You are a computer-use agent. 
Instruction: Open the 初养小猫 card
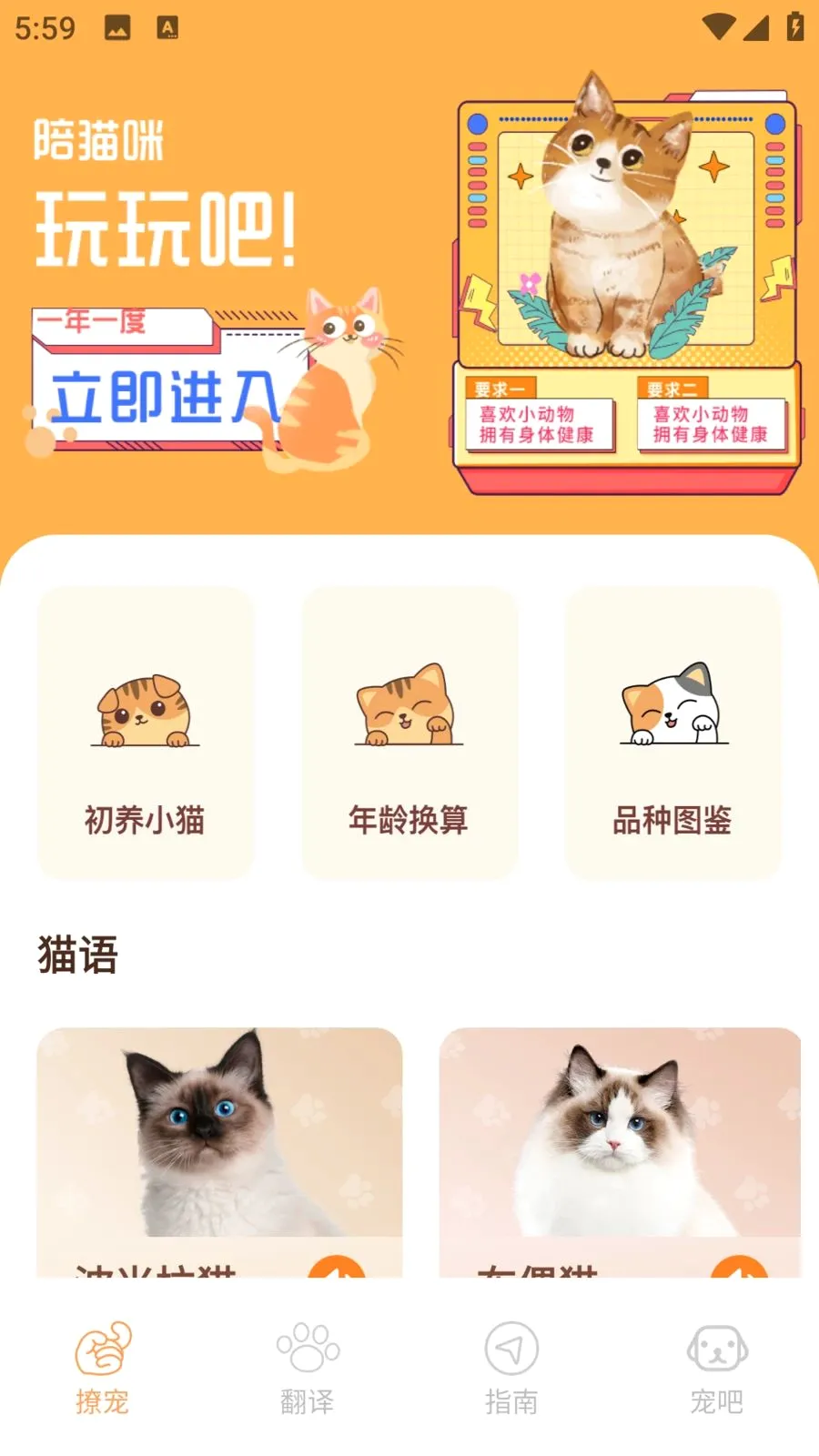146,733
